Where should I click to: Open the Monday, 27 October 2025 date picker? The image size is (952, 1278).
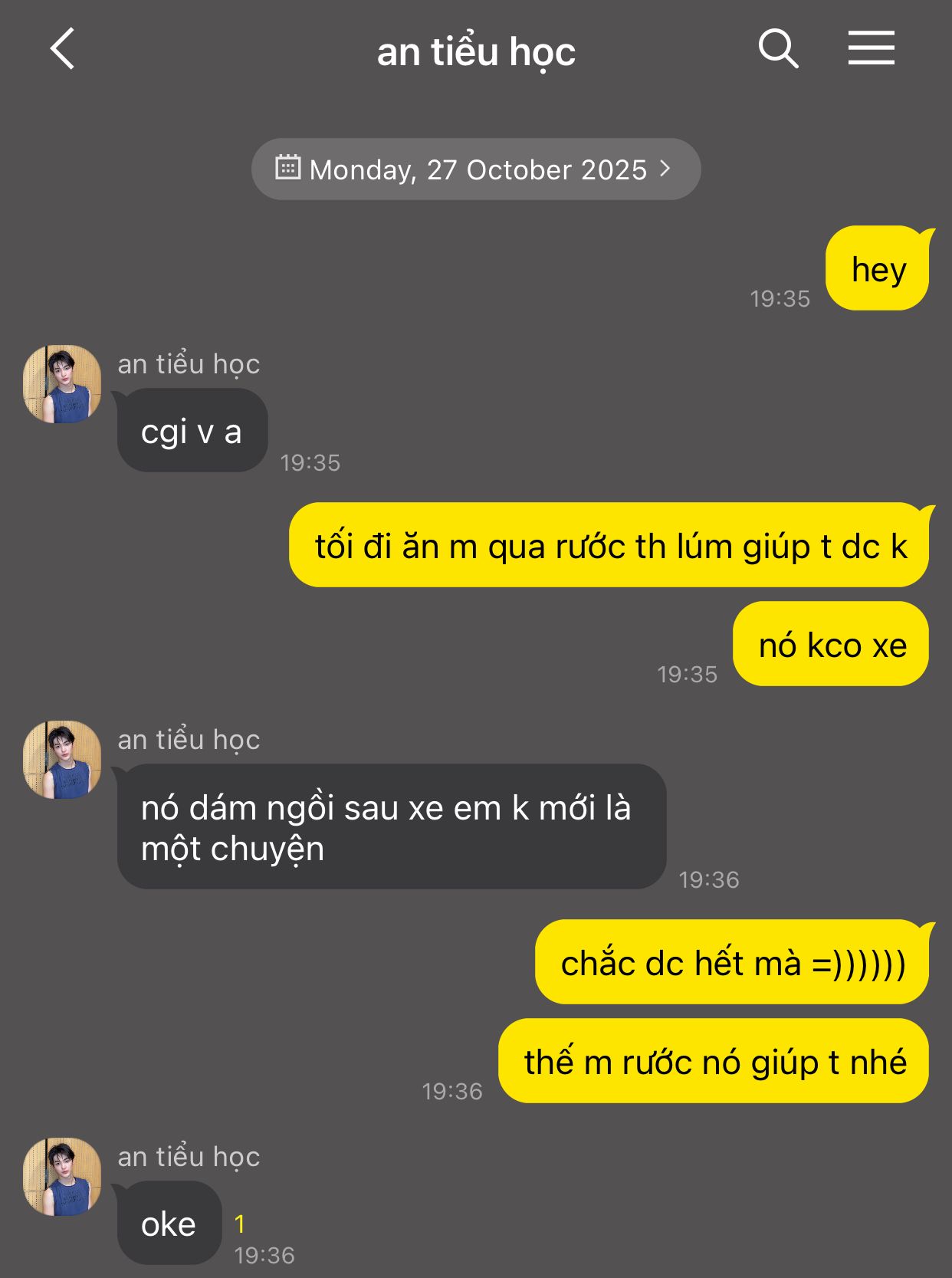[x=475, y=169]
